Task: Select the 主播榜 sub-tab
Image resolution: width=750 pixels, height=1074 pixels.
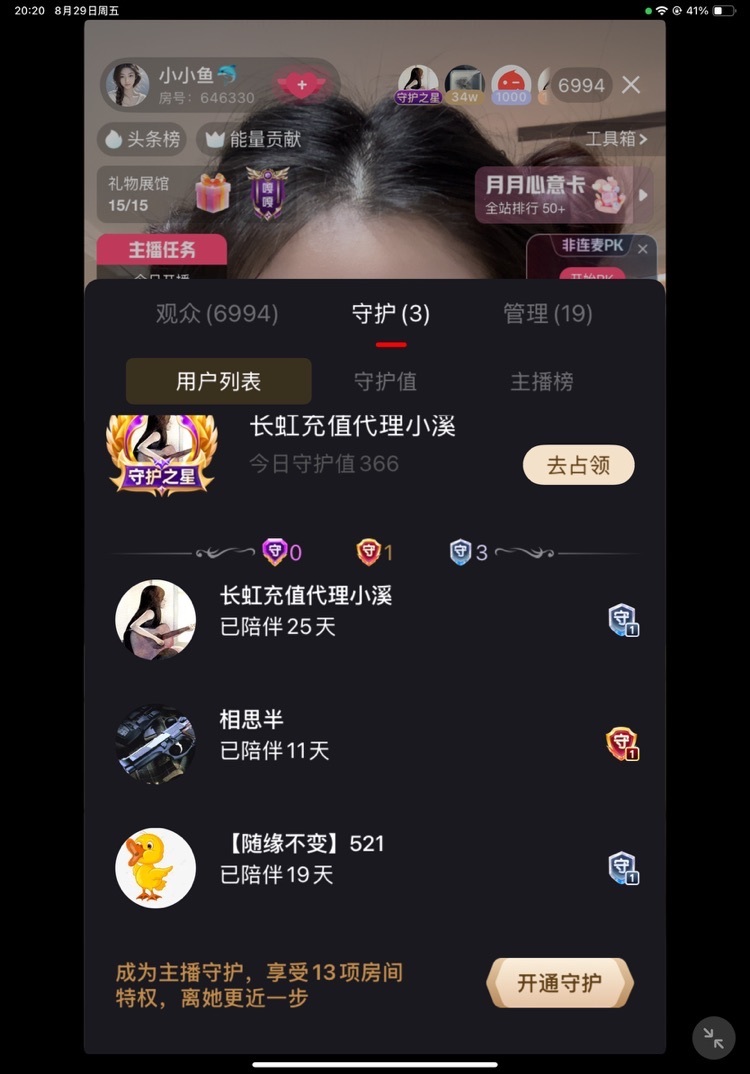Action: [541, 381]
